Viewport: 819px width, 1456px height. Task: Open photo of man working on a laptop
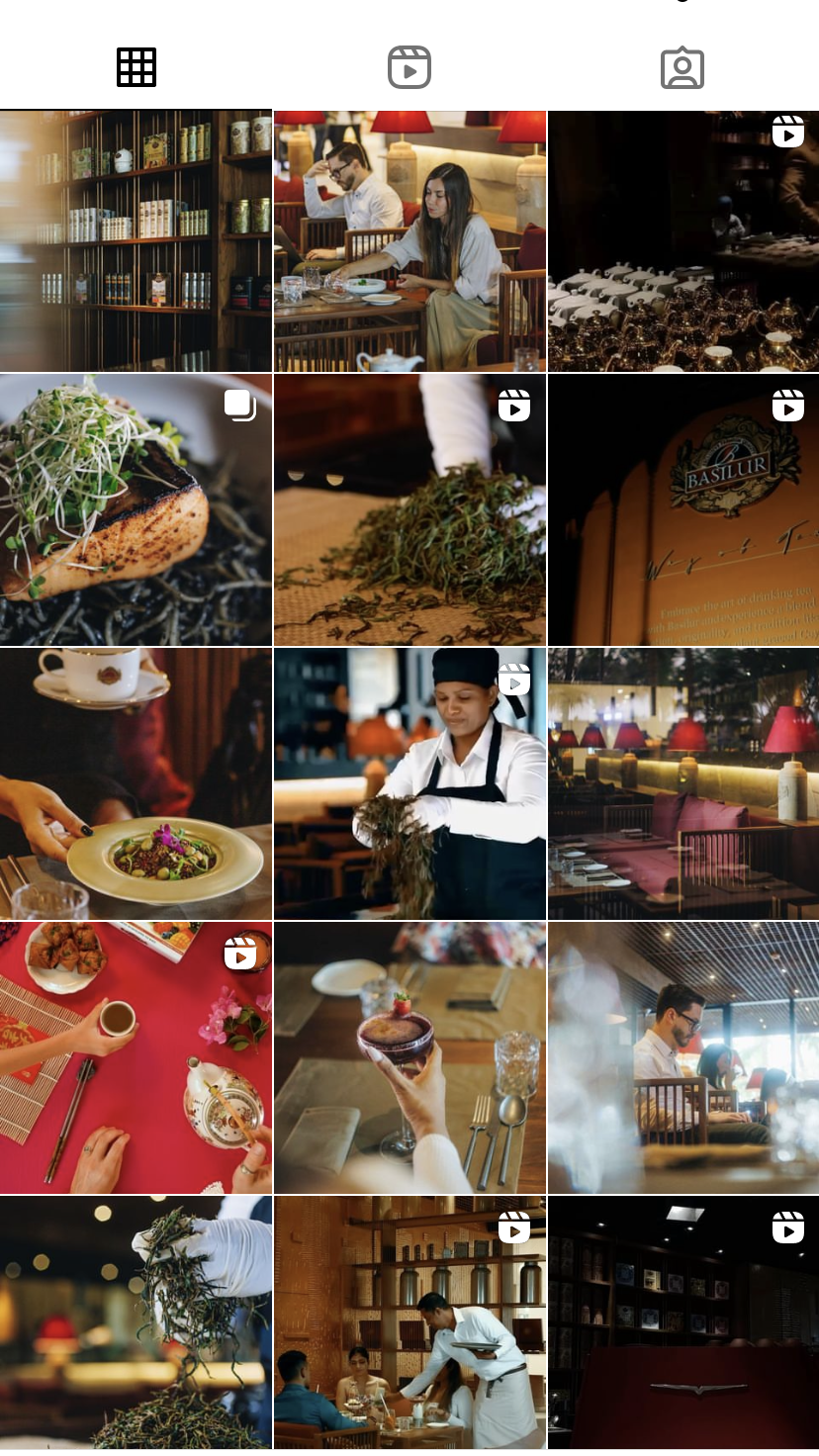tap(683, 1057)
